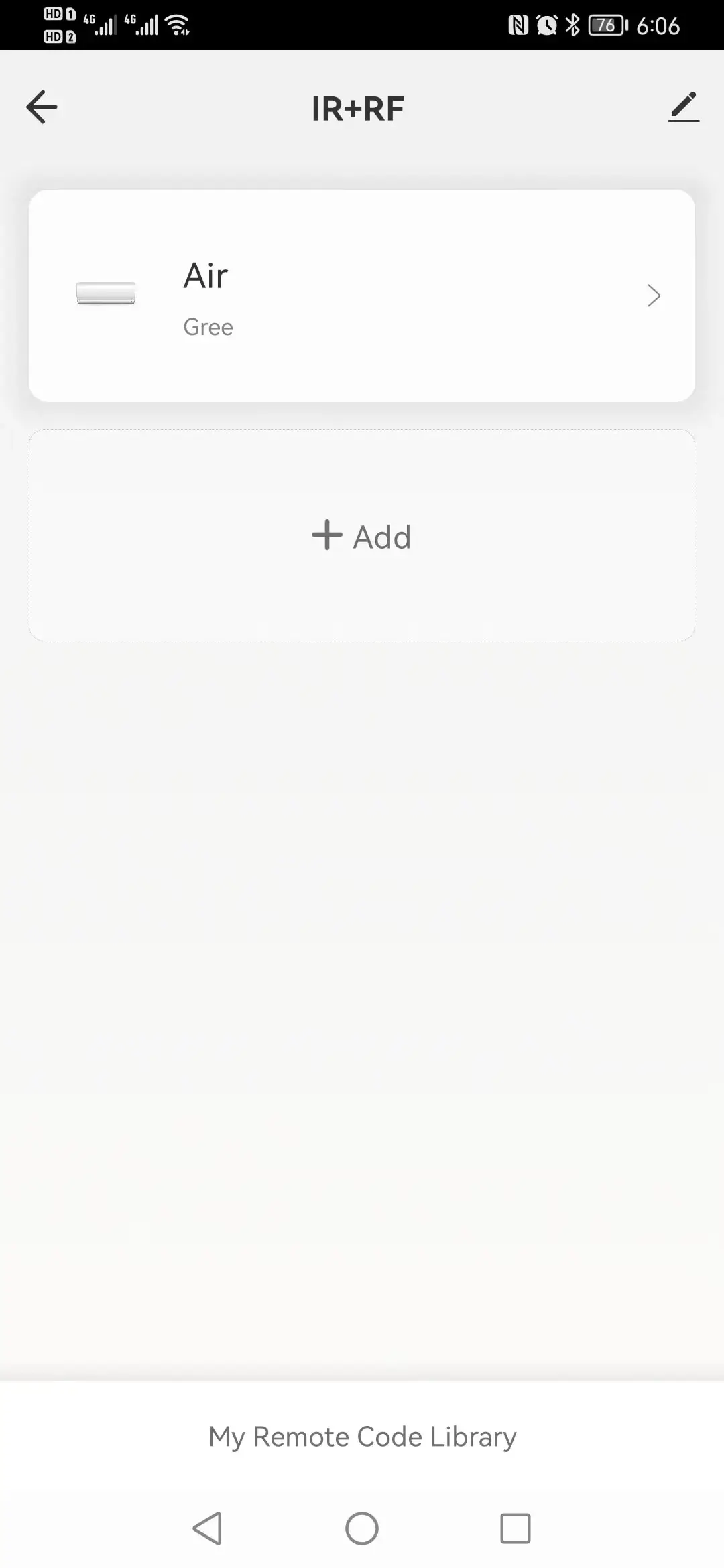
Task: Add a new remote
Action: click(361, 535)
